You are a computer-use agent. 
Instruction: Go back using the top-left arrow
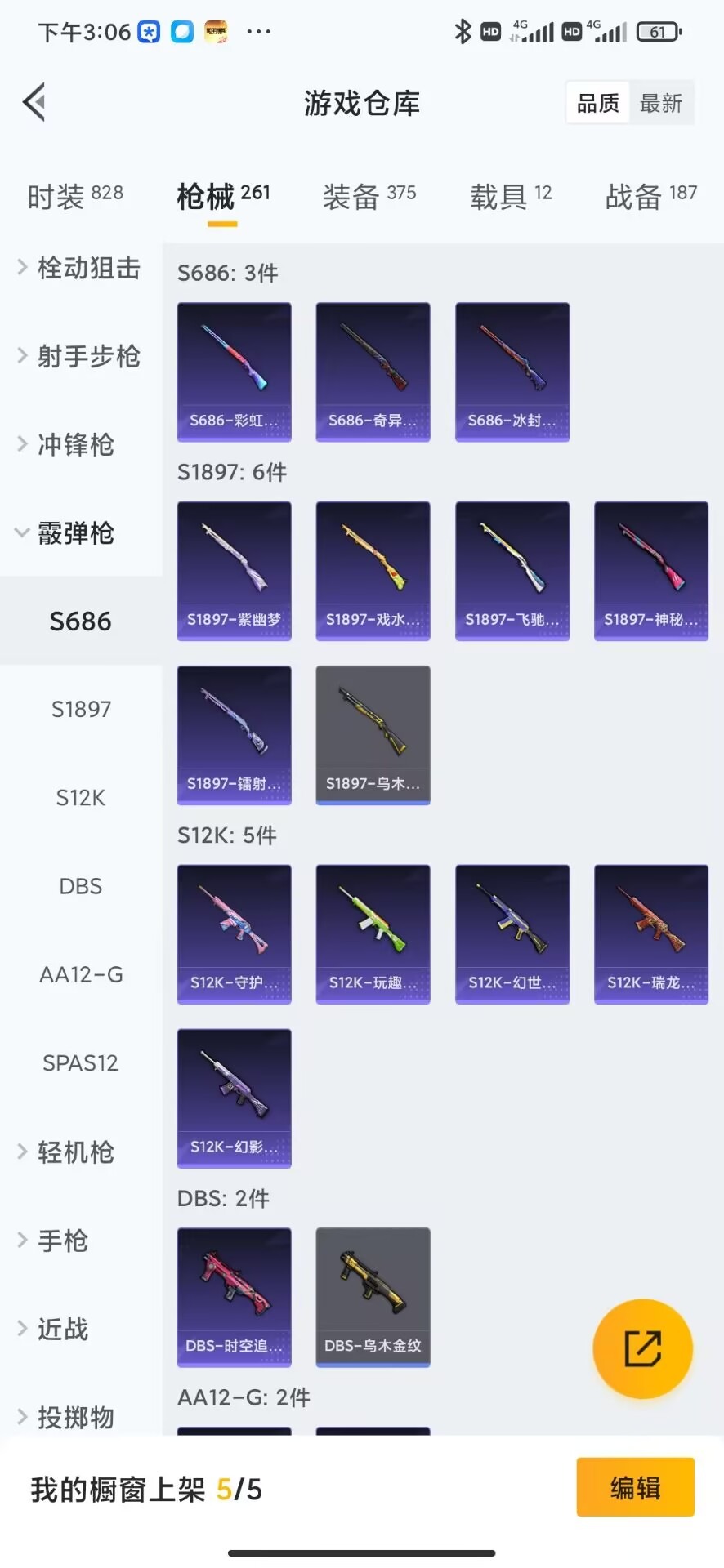point(34,103)
